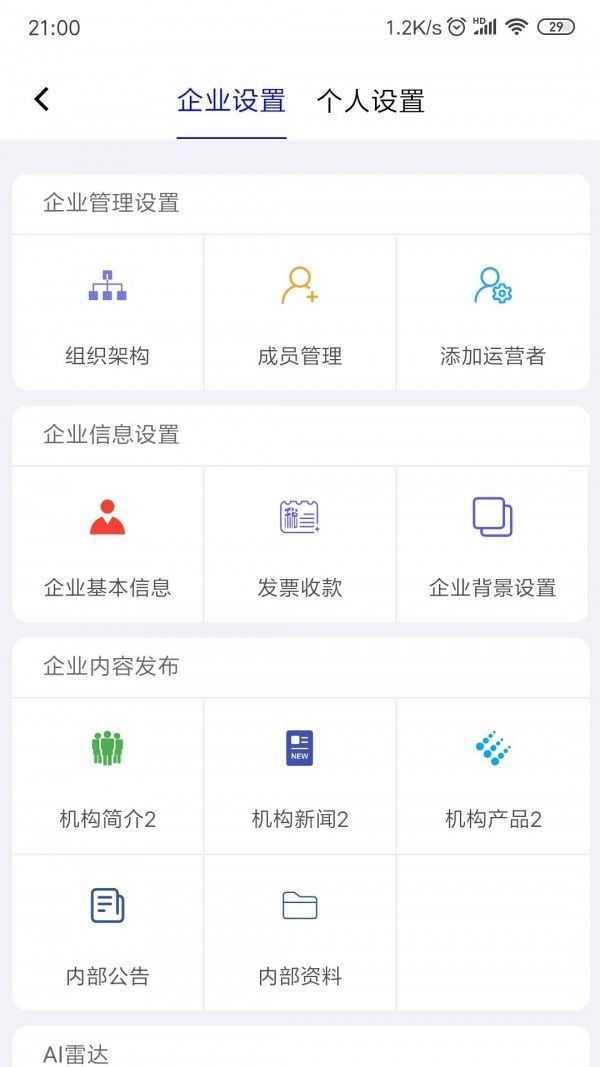The width and height of the screenshot is (600, 1067).
Task: Open 内部公告
Action: (107, 933)
